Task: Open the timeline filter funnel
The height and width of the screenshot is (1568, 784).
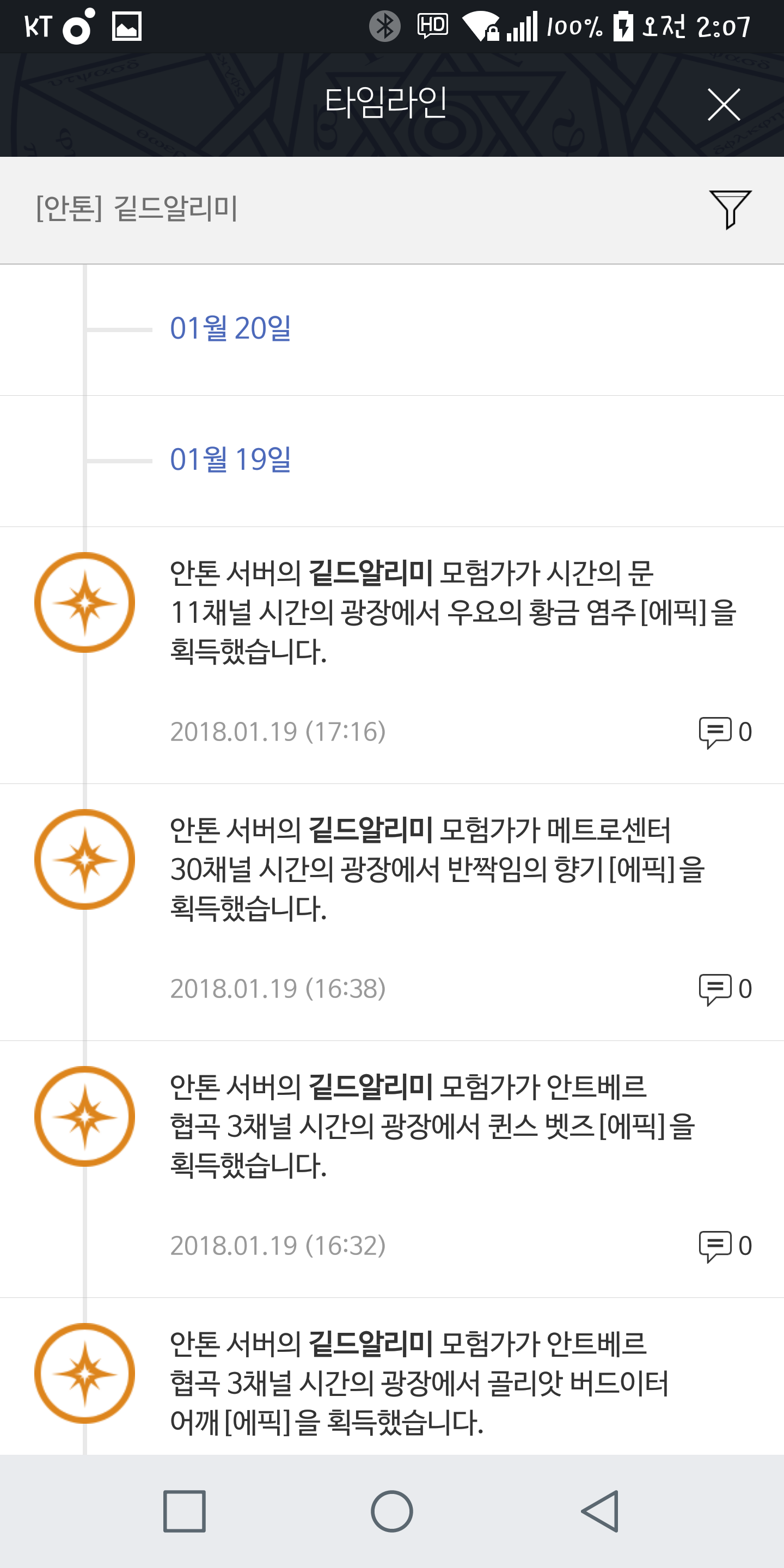Action: pos(730,210)
